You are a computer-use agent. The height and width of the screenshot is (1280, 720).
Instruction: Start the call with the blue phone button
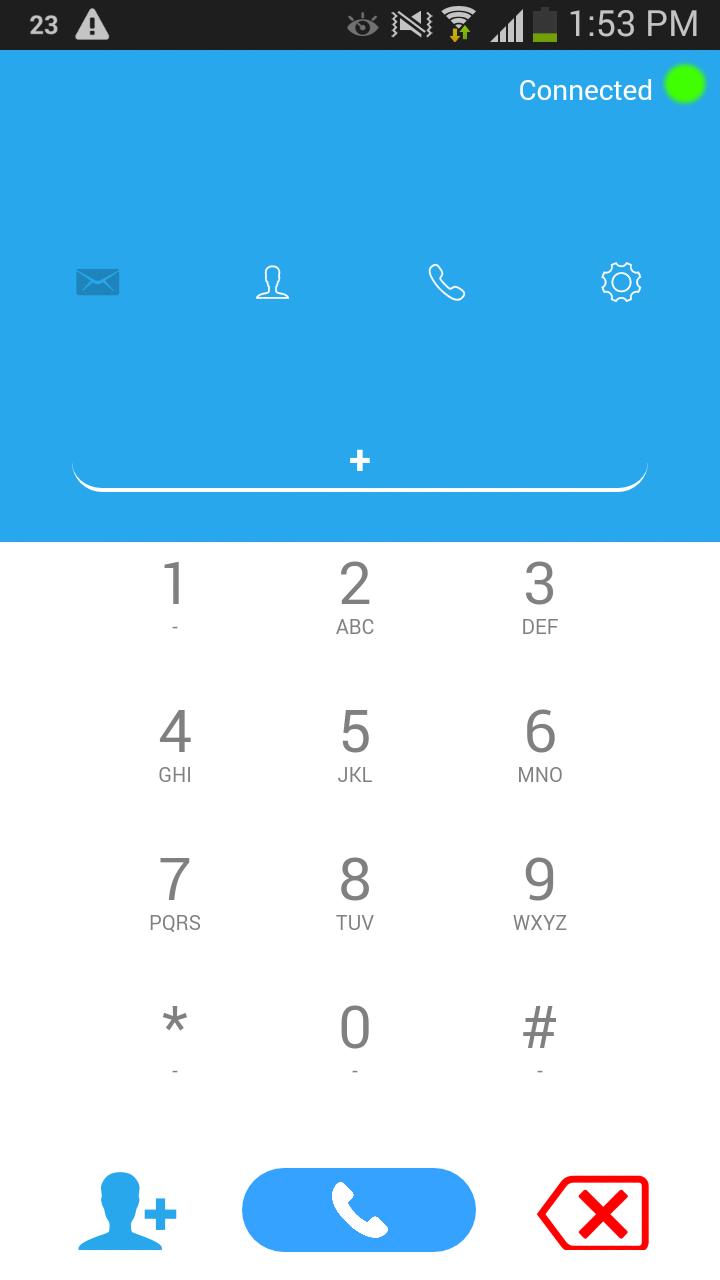pyautogui.click(x=359, y=1210)
